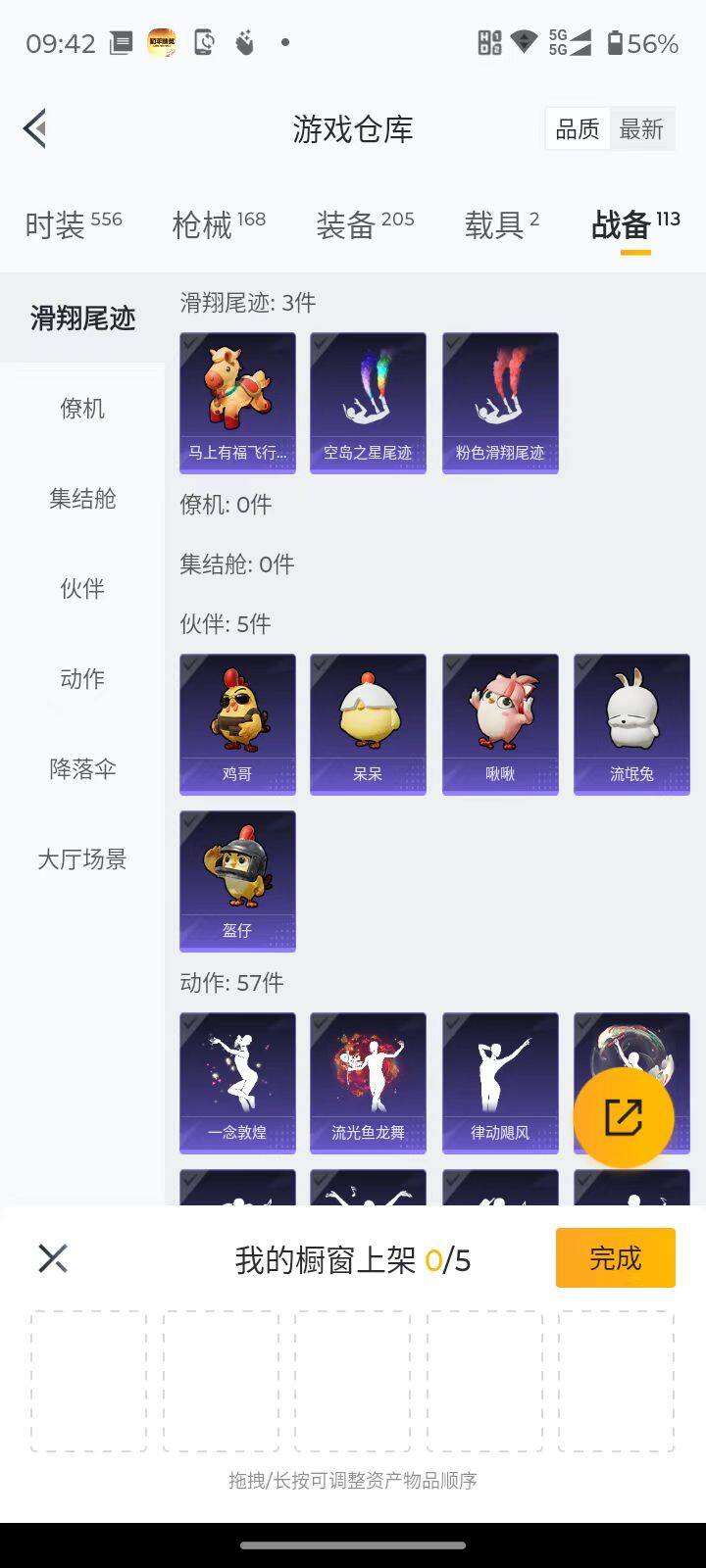Select the 马上有福飞行 glide trail thumbnail
The width and height of the screenshot is (706, 1568).
[x=237, y=402]
